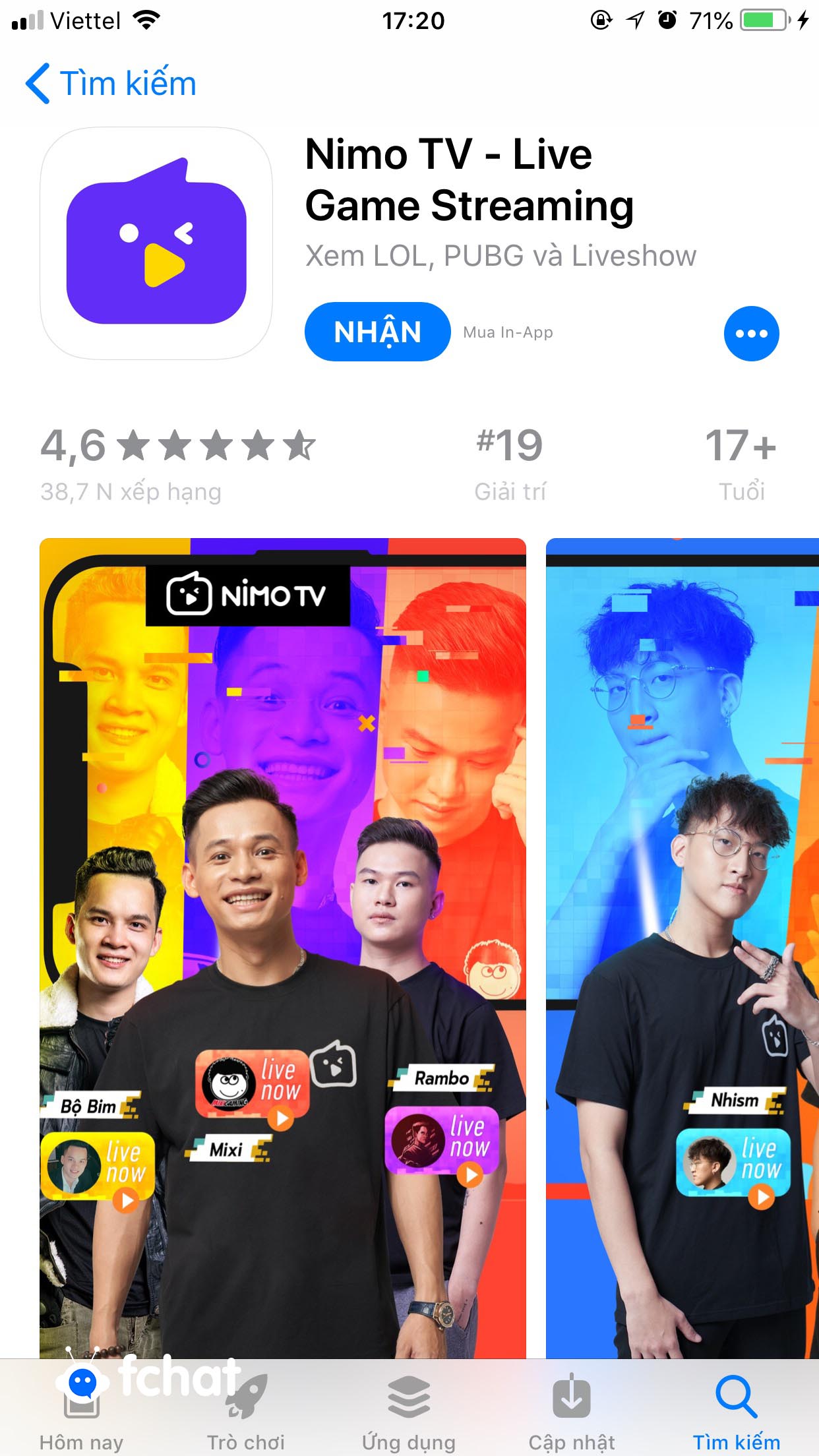
Task: Open the blue ellipsis more options icon
Action: 751,333
